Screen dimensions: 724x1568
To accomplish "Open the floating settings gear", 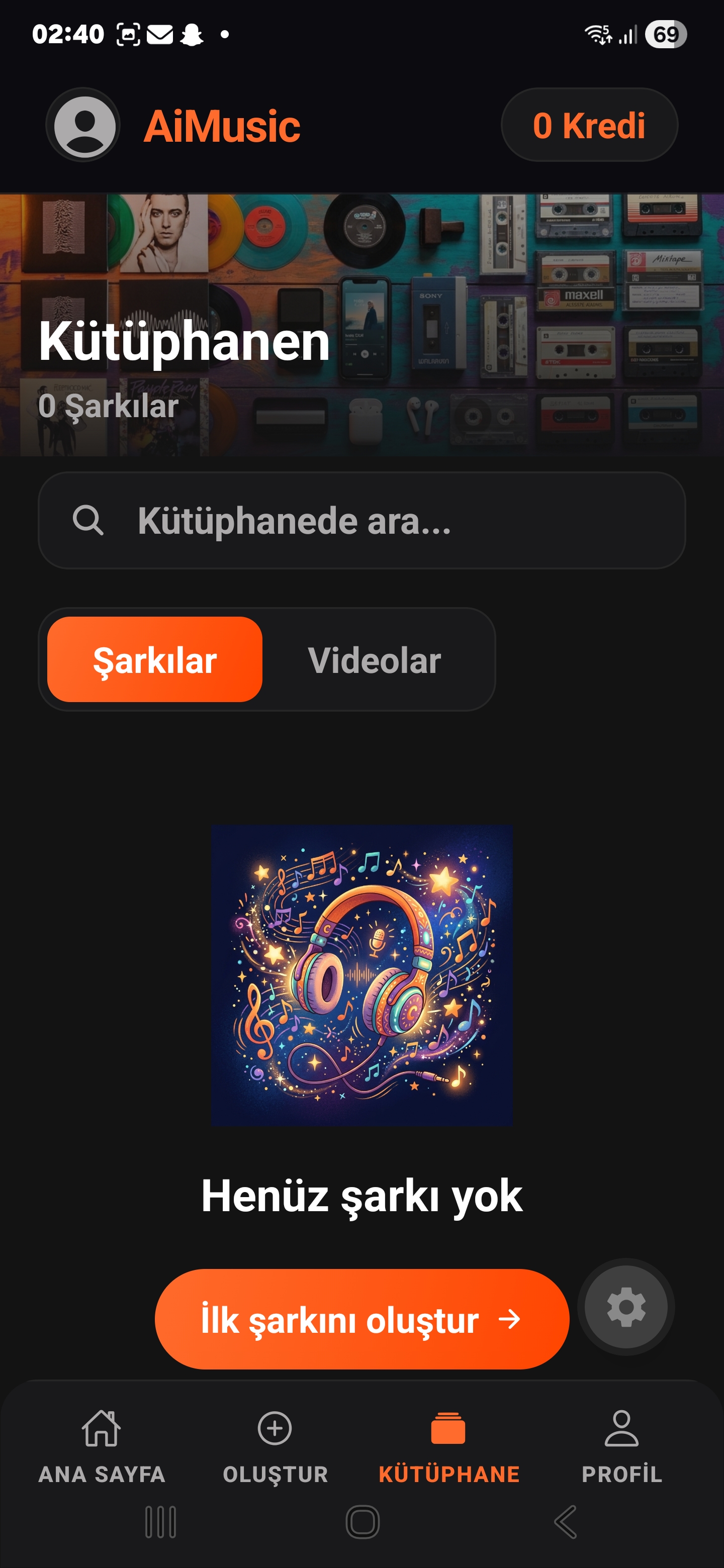I will tap(625, 1307).
